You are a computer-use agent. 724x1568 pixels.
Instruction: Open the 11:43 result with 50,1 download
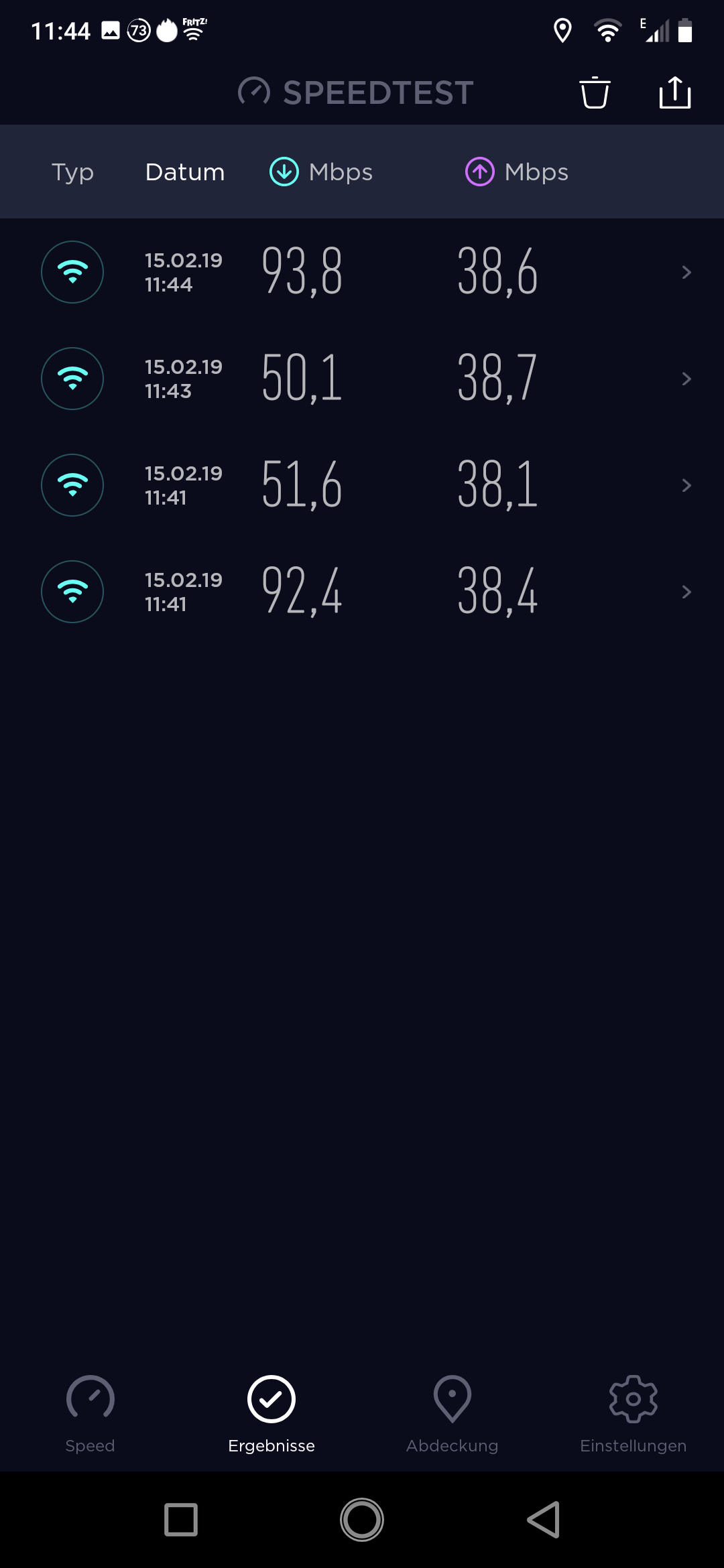point(362,379)
